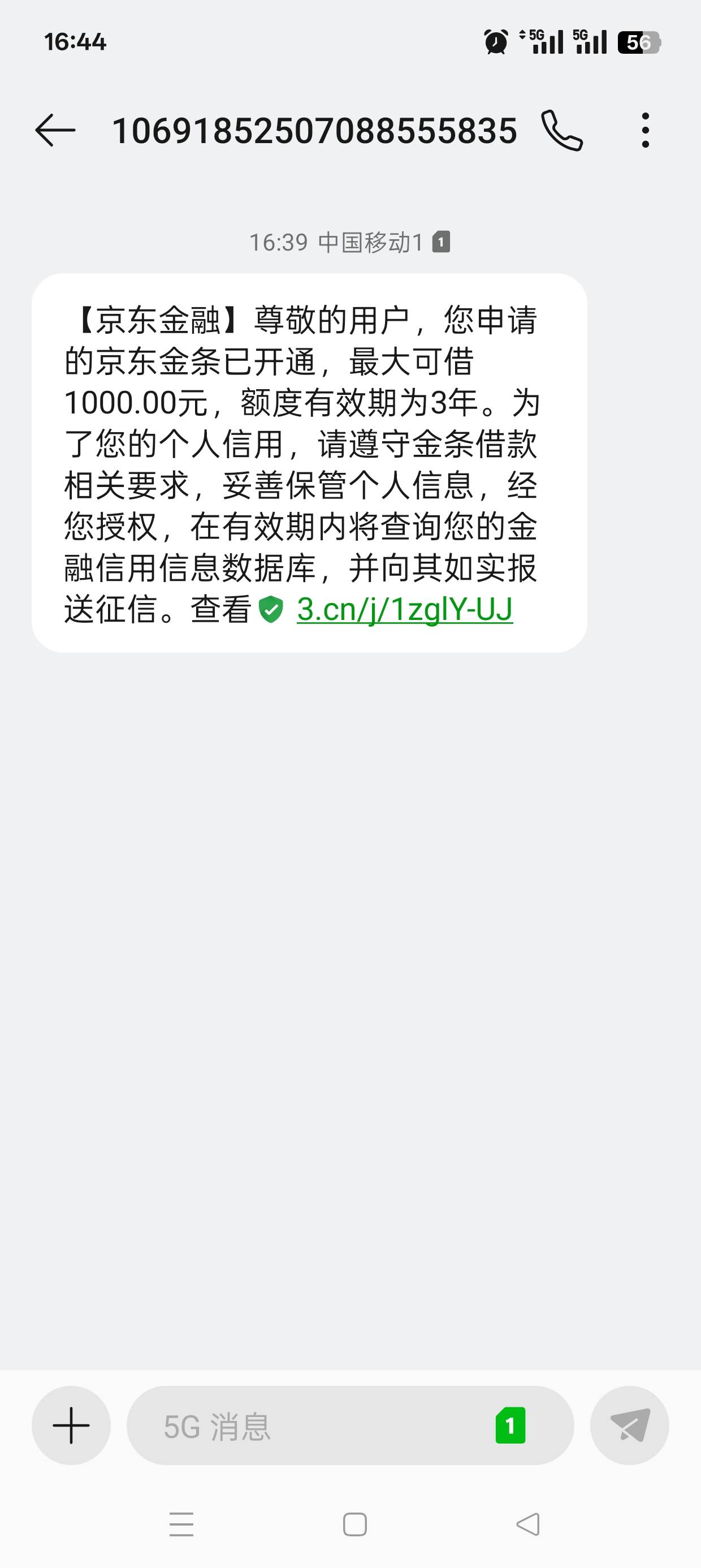Call the sender via the phone icon
Screen dimensions: 701x1568
[x=562, y=130]
